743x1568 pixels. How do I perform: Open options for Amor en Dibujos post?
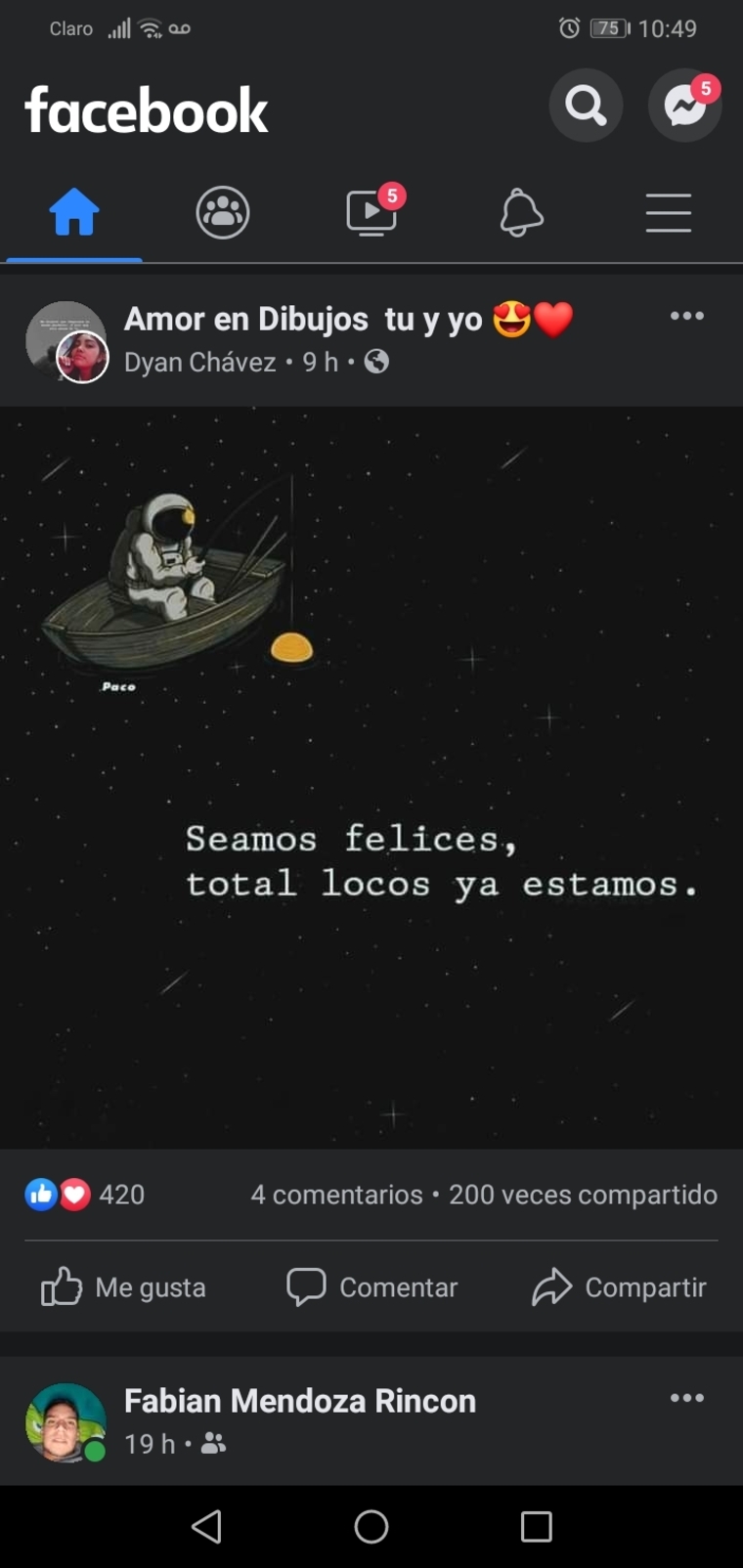coord(687,316)
